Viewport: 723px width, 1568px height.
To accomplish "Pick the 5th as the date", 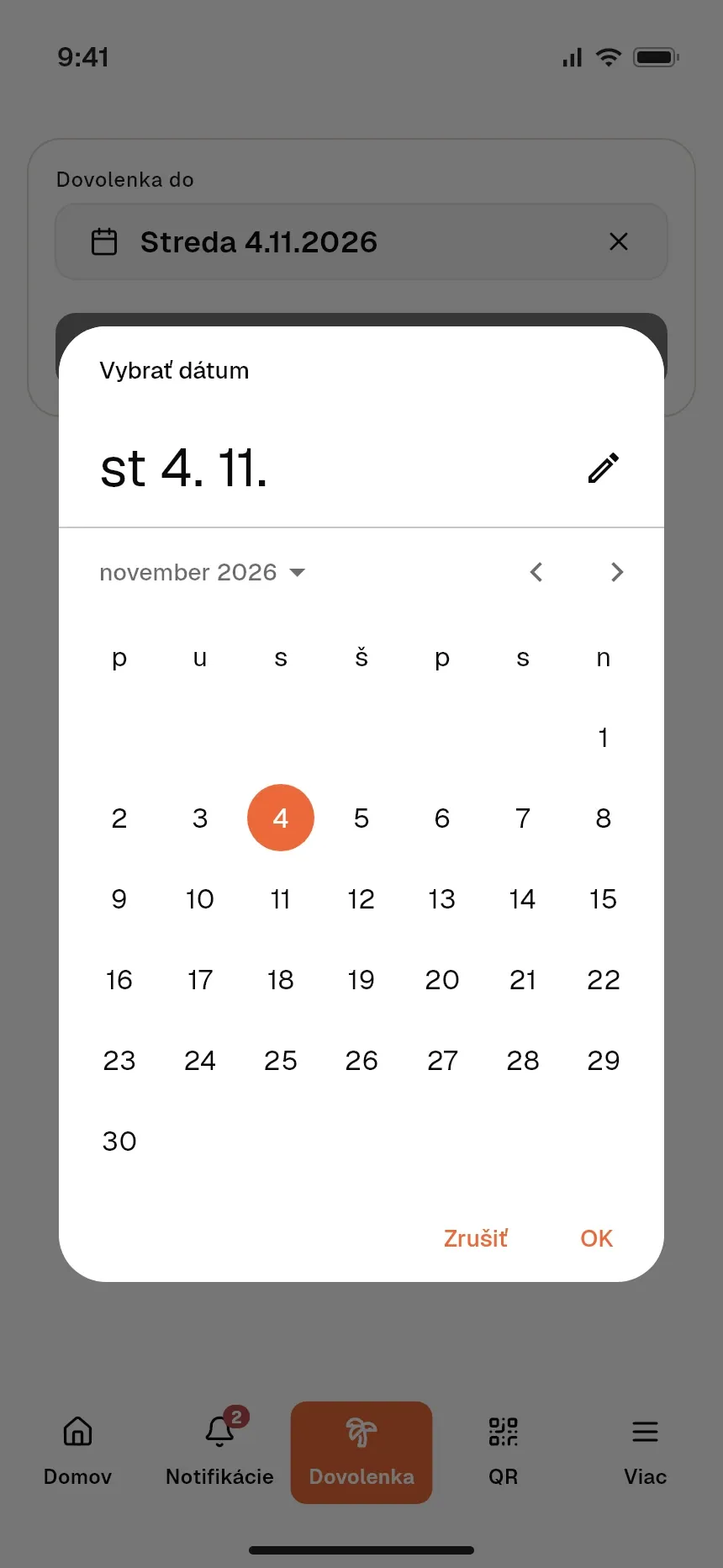I will pyautogui.click(x=361, y=818).
